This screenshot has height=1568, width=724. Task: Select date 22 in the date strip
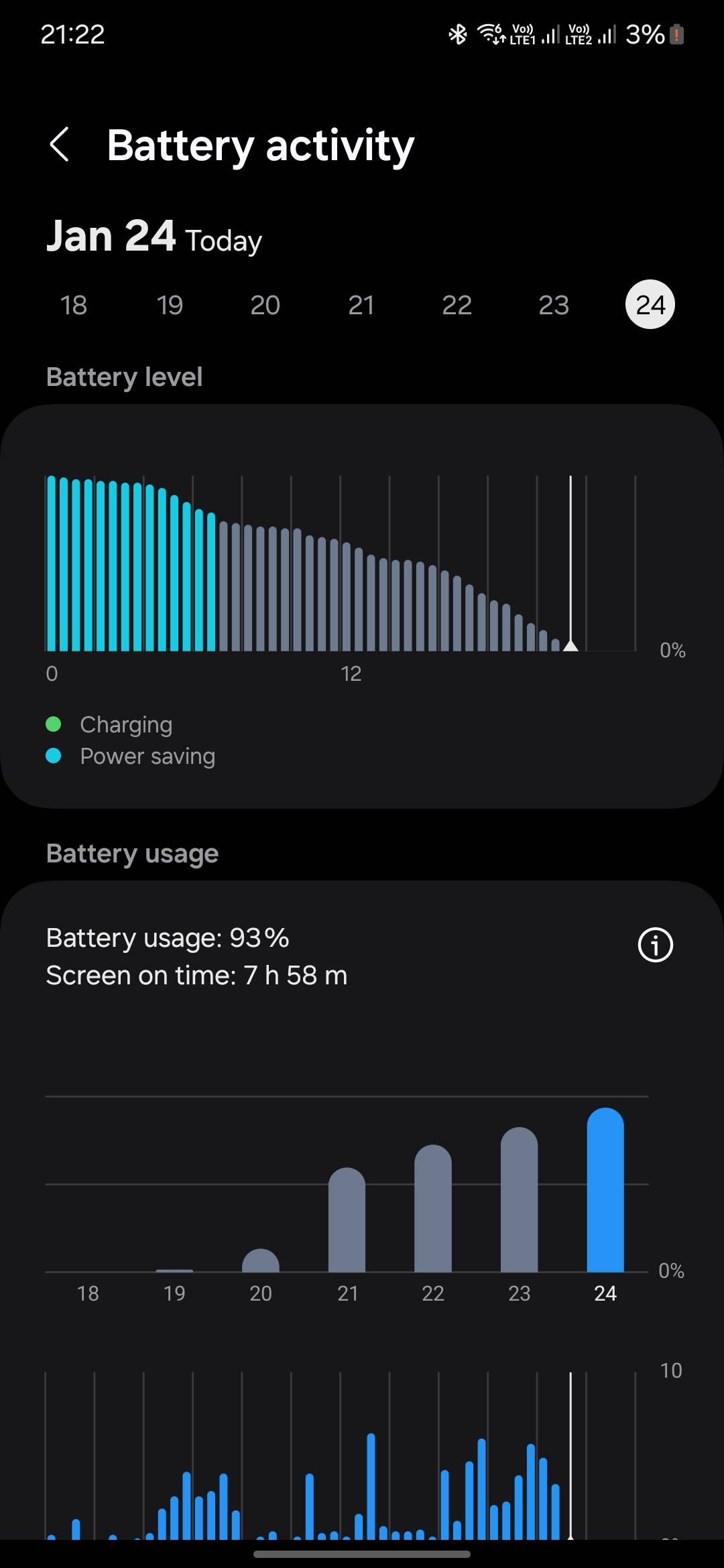457,305
